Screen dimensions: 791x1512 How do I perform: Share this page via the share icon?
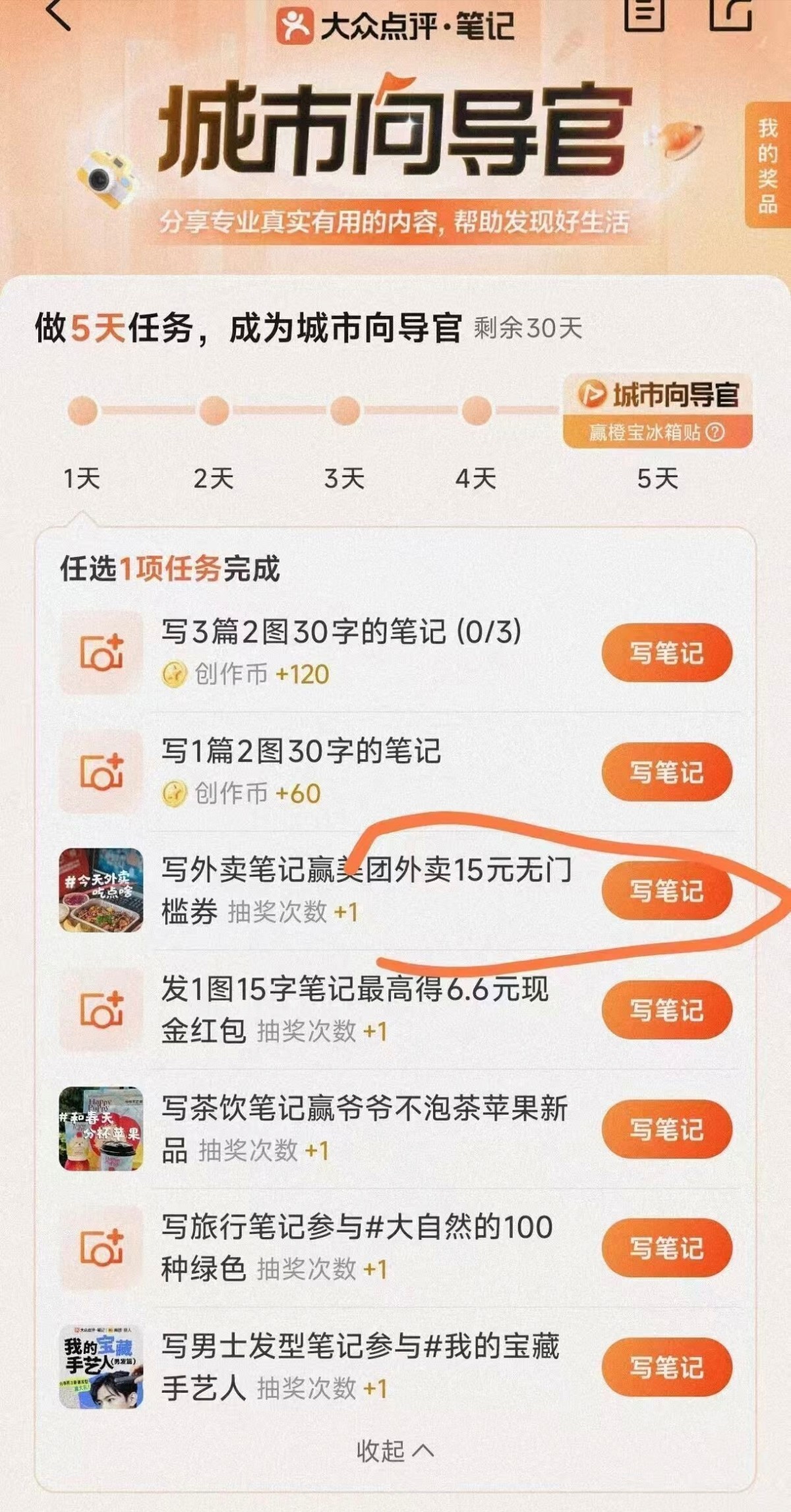(x=730, y=13)
